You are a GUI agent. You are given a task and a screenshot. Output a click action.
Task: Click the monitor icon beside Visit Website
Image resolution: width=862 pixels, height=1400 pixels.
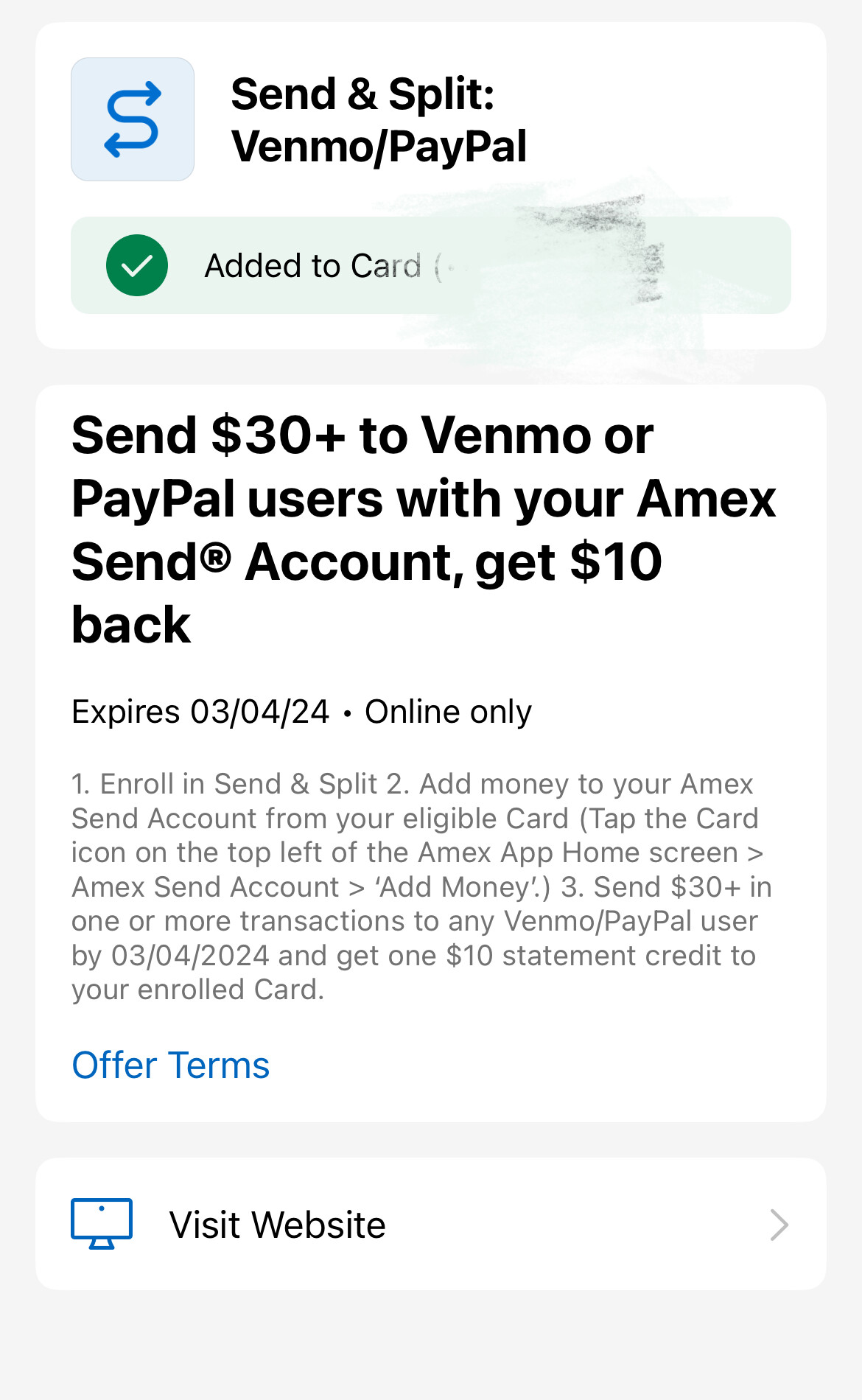[x=100, y=1223]
